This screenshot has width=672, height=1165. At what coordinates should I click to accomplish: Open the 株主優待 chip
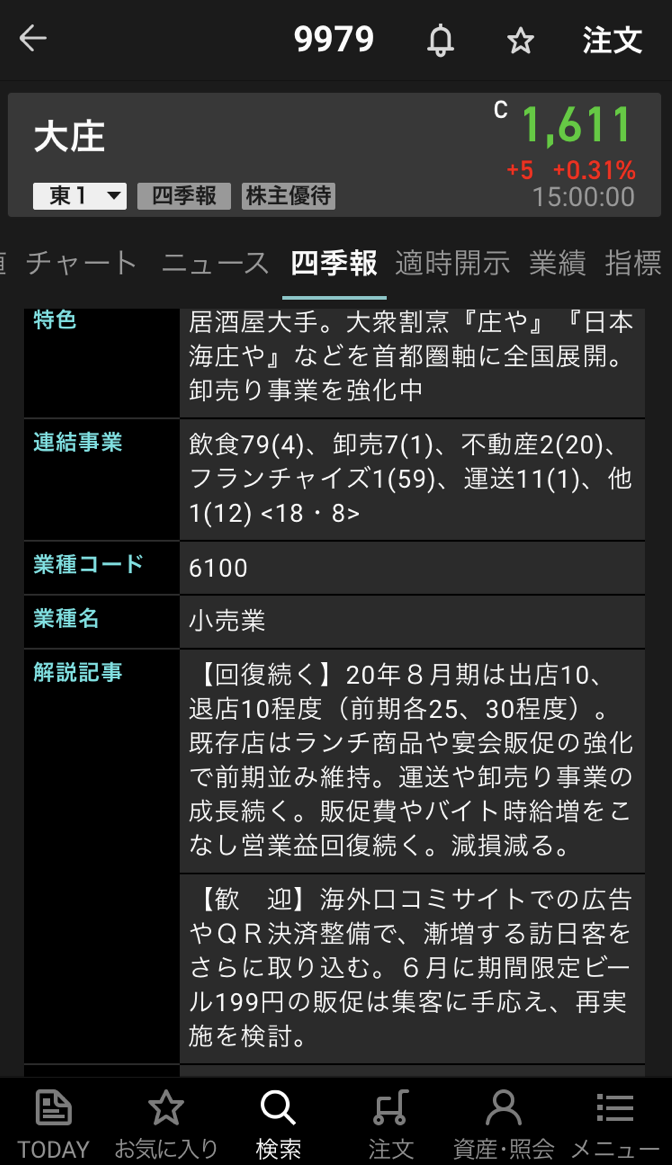click(289, 196)
